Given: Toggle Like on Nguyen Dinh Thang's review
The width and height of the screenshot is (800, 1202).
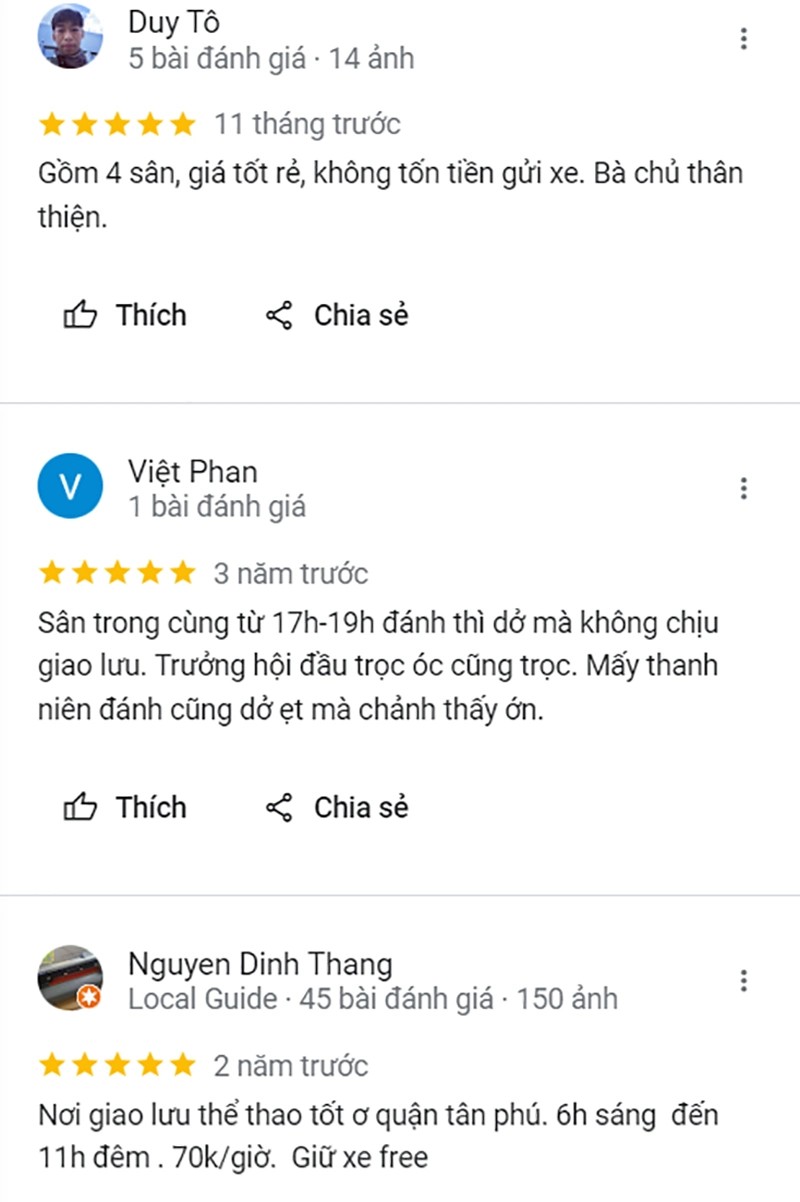Looking at the screenshot, I should (x=125, y=1200).
